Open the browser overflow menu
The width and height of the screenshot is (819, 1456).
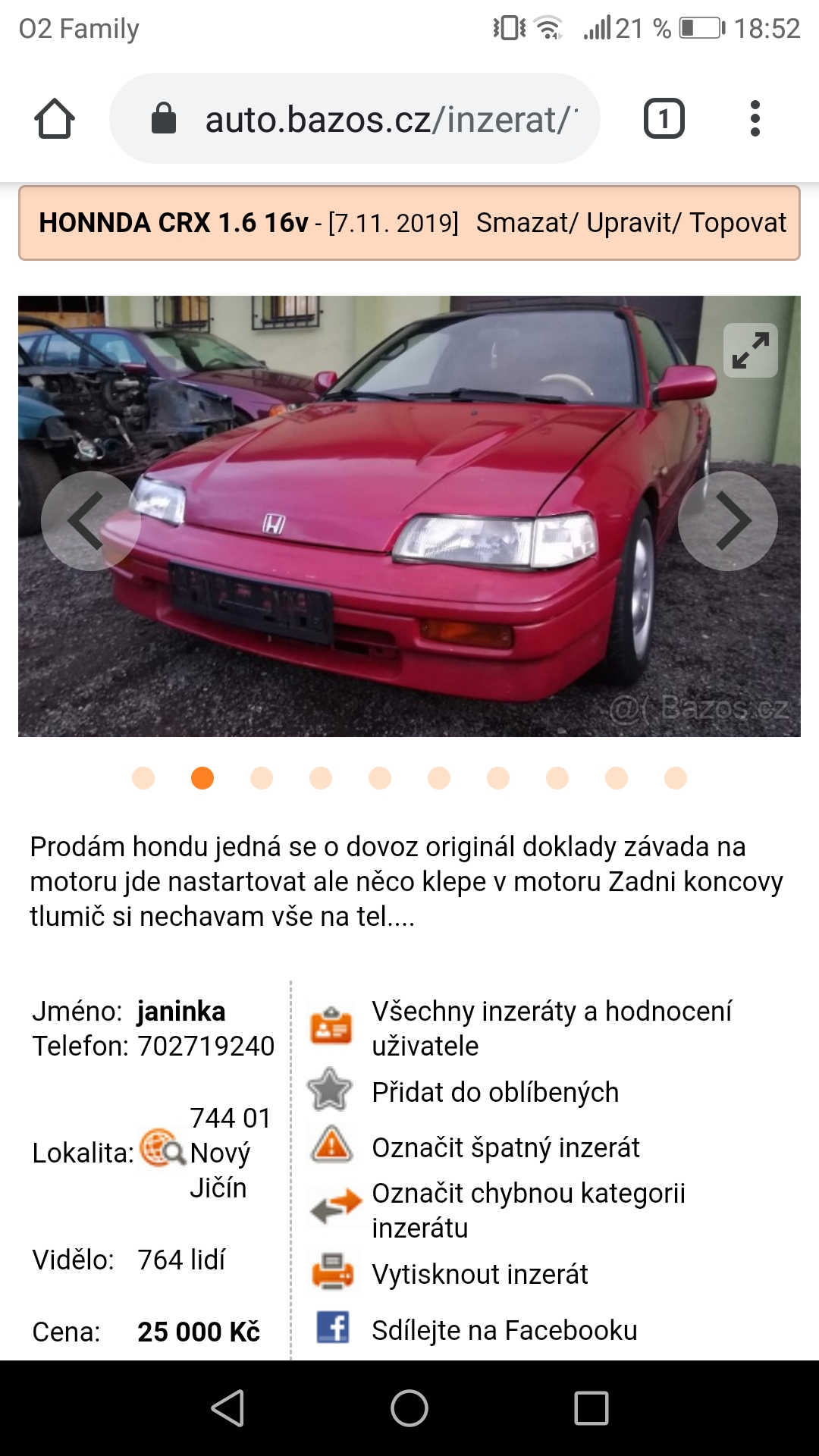(x=755, y=119)
